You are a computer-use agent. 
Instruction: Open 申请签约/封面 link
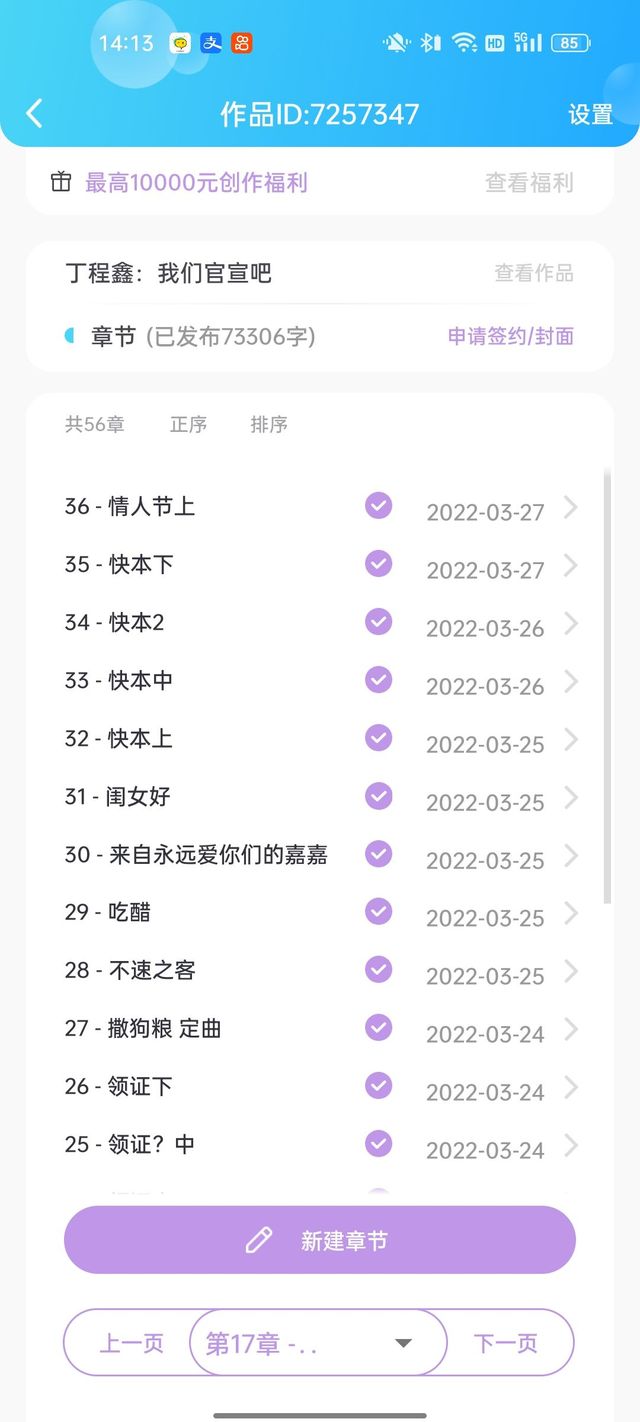[x=511, y=336]
